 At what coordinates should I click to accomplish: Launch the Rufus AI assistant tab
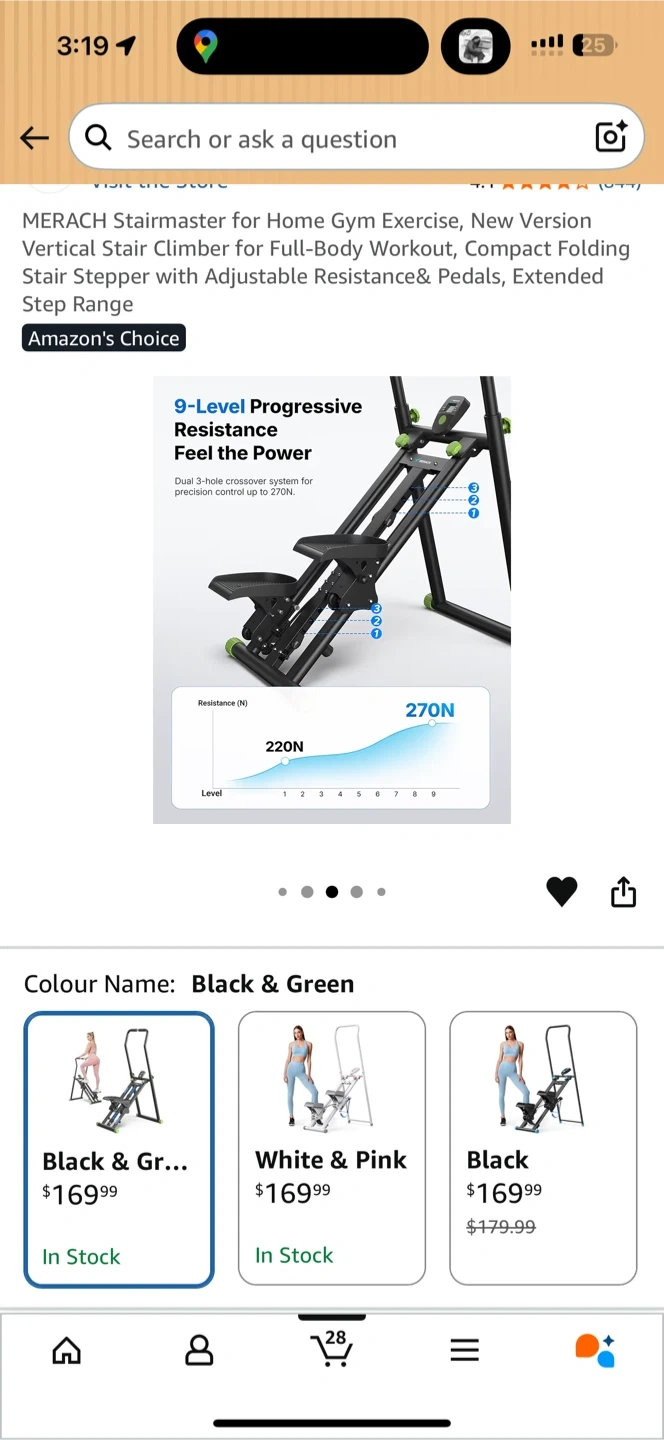pos(595,1350)
